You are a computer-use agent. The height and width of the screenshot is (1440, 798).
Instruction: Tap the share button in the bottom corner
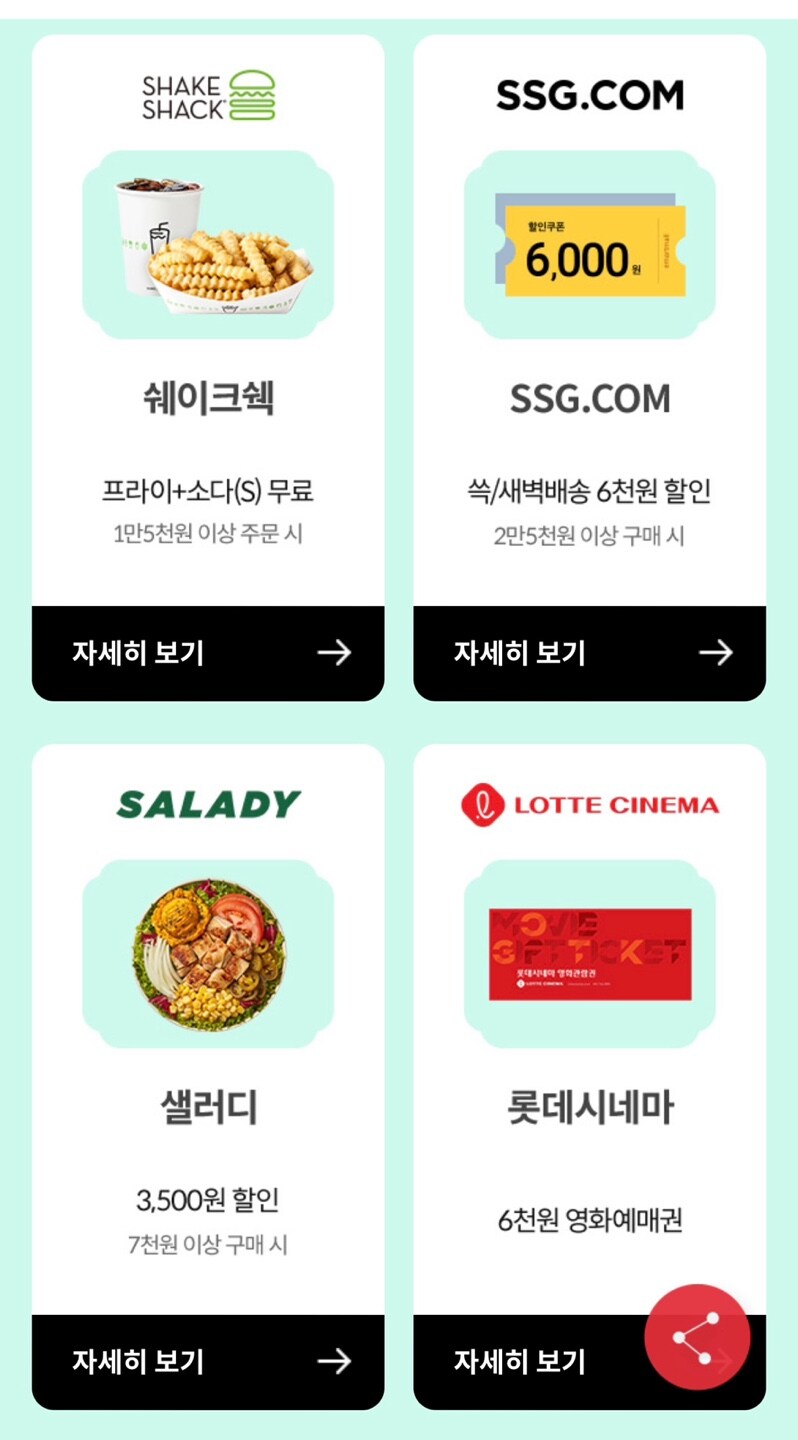pos(698,1338)
